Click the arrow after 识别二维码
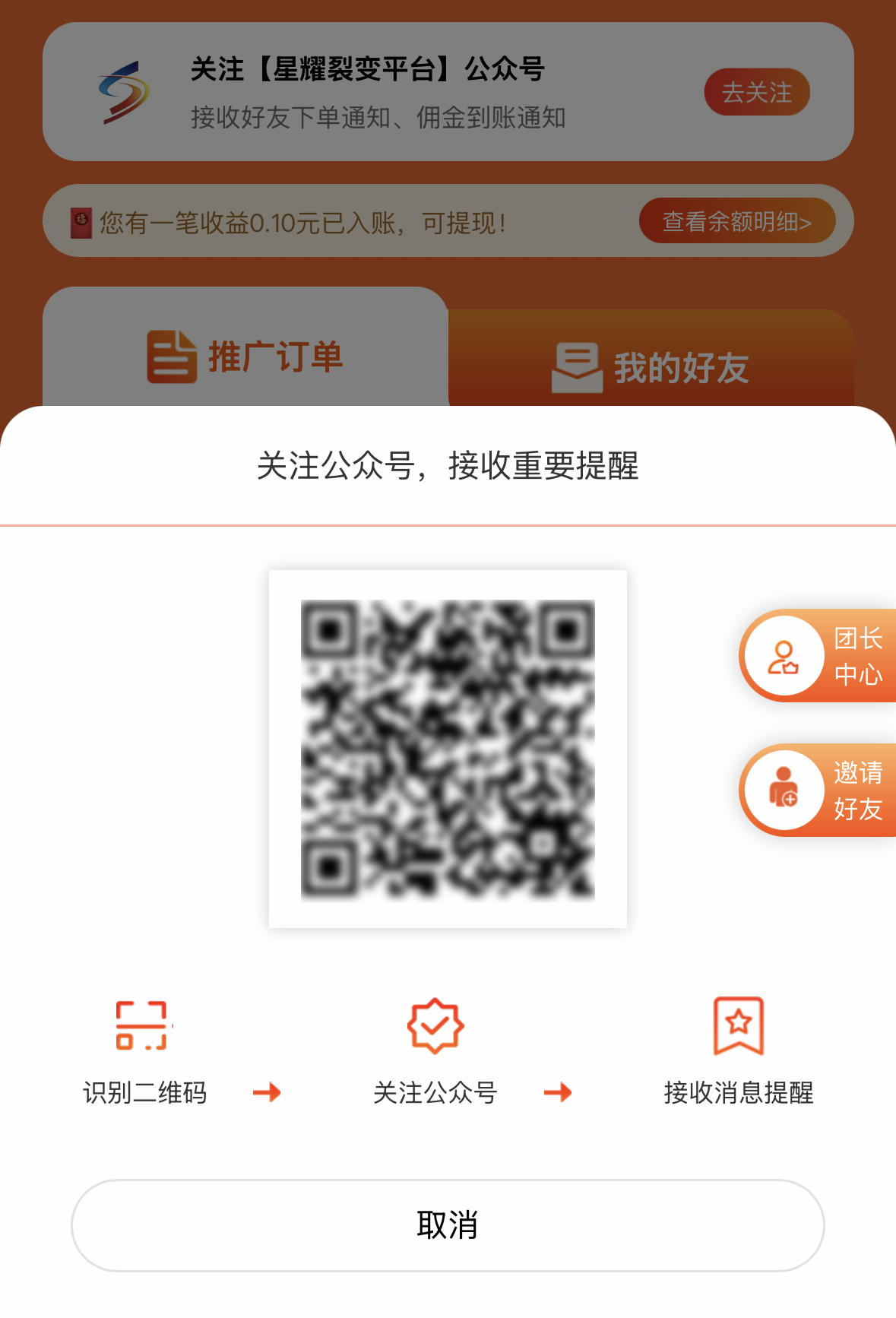This screenshot has width=896, height=1318. click(x=265, y=1092)
